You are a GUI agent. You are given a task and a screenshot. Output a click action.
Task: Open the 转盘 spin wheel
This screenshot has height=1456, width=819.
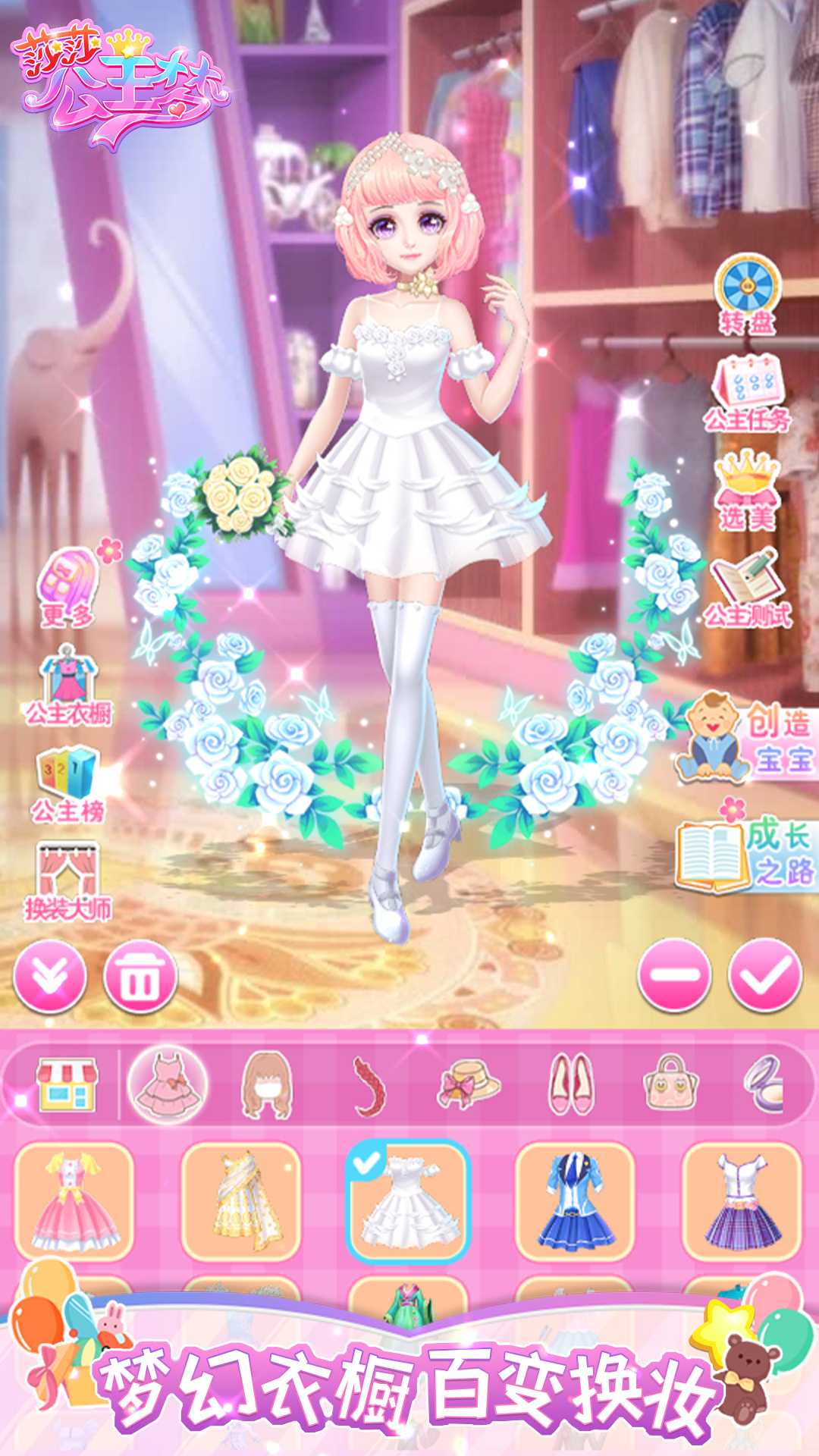(x=747, y=294)
